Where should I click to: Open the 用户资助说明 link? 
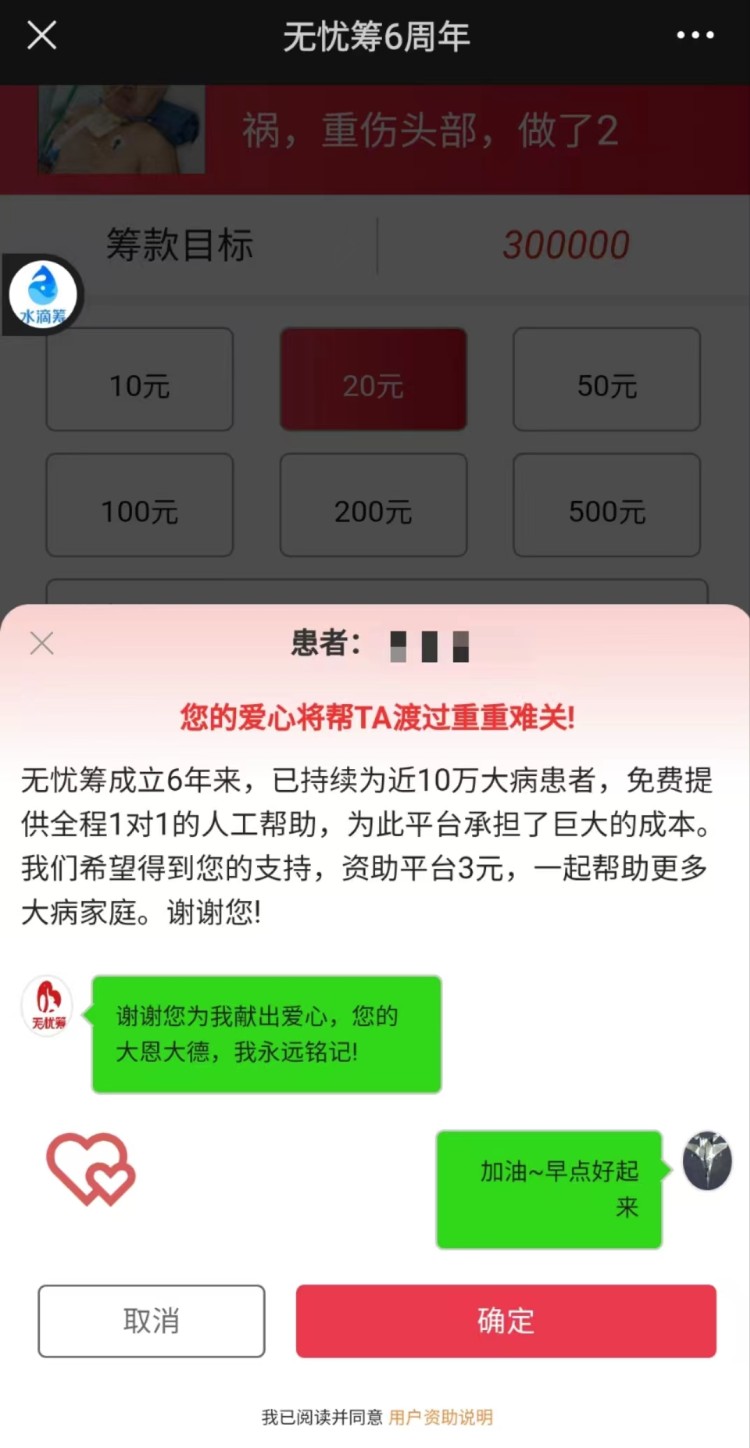tap(440, 1417)
